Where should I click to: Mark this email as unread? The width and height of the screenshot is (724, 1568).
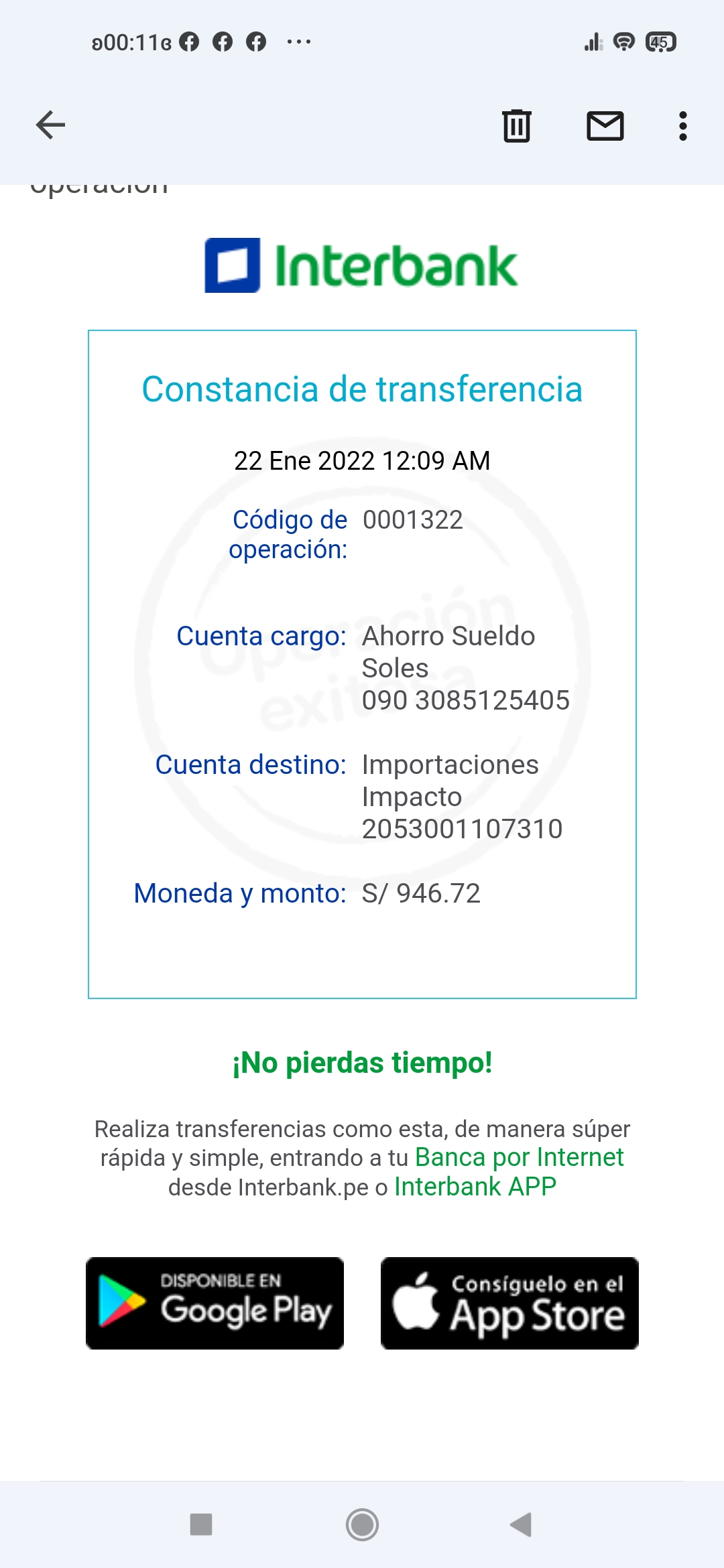tap(605, 125)
